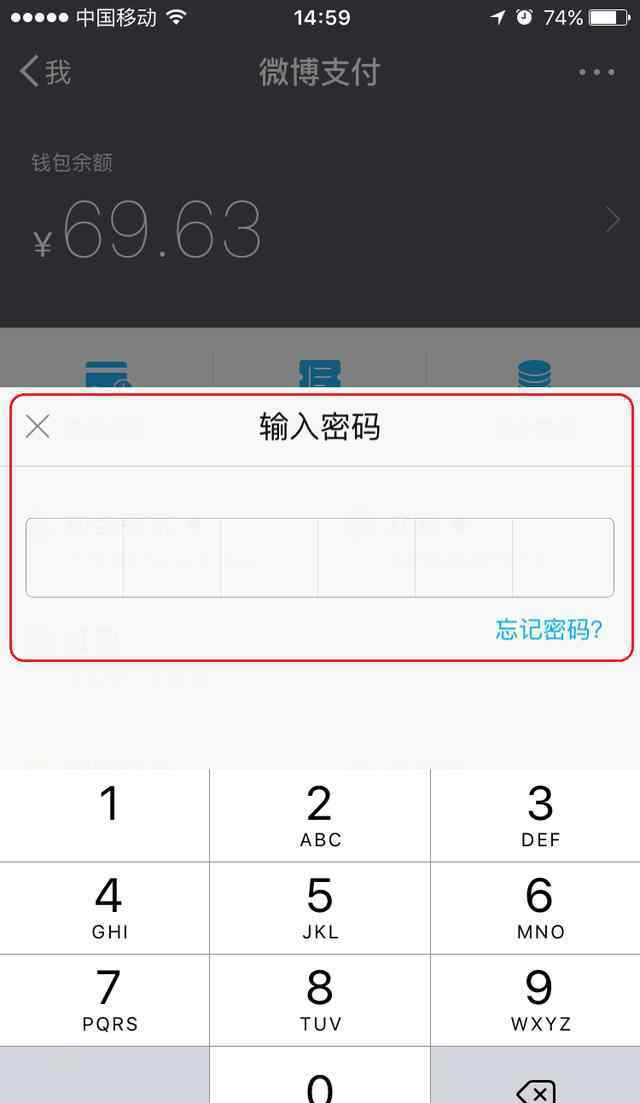Viewport: 640px width, 1103px height.
Task: Enter digit 6 on the keypad
Action: (536, 908)
